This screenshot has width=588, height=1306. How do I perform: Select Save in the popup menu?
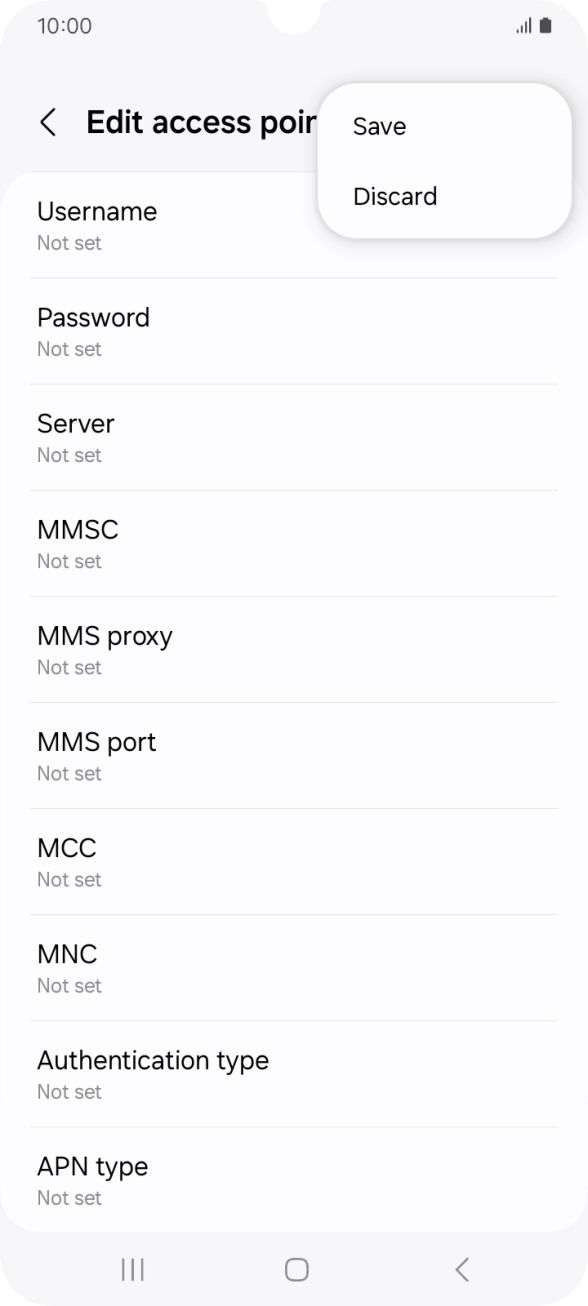pos(444,126)
